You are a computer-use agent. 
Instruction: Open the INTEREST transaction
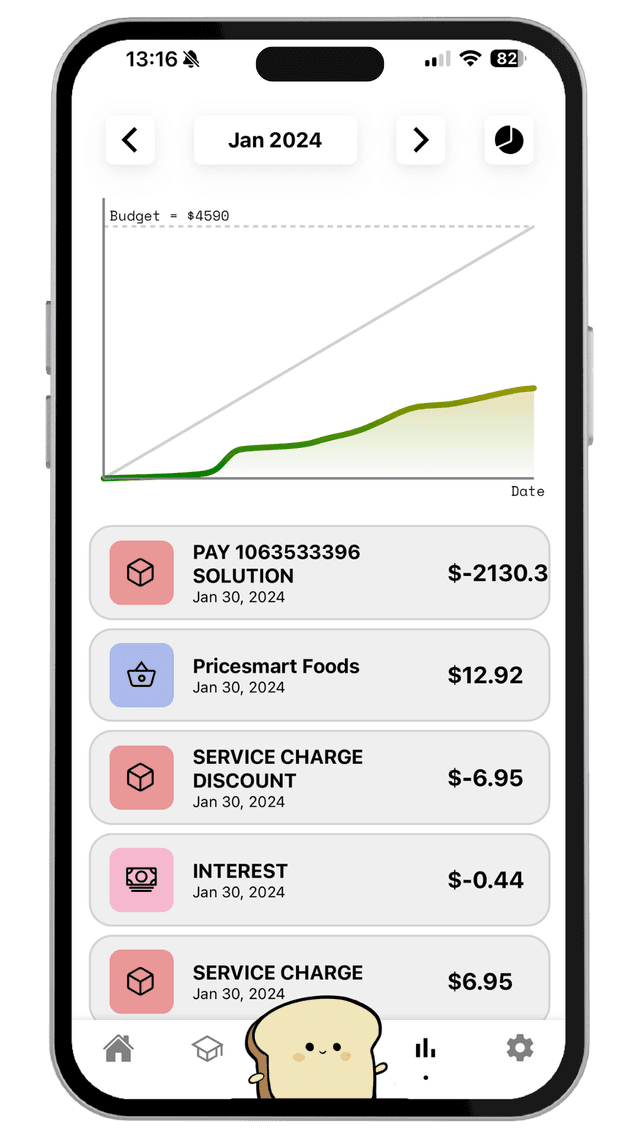tap(319, 880)
